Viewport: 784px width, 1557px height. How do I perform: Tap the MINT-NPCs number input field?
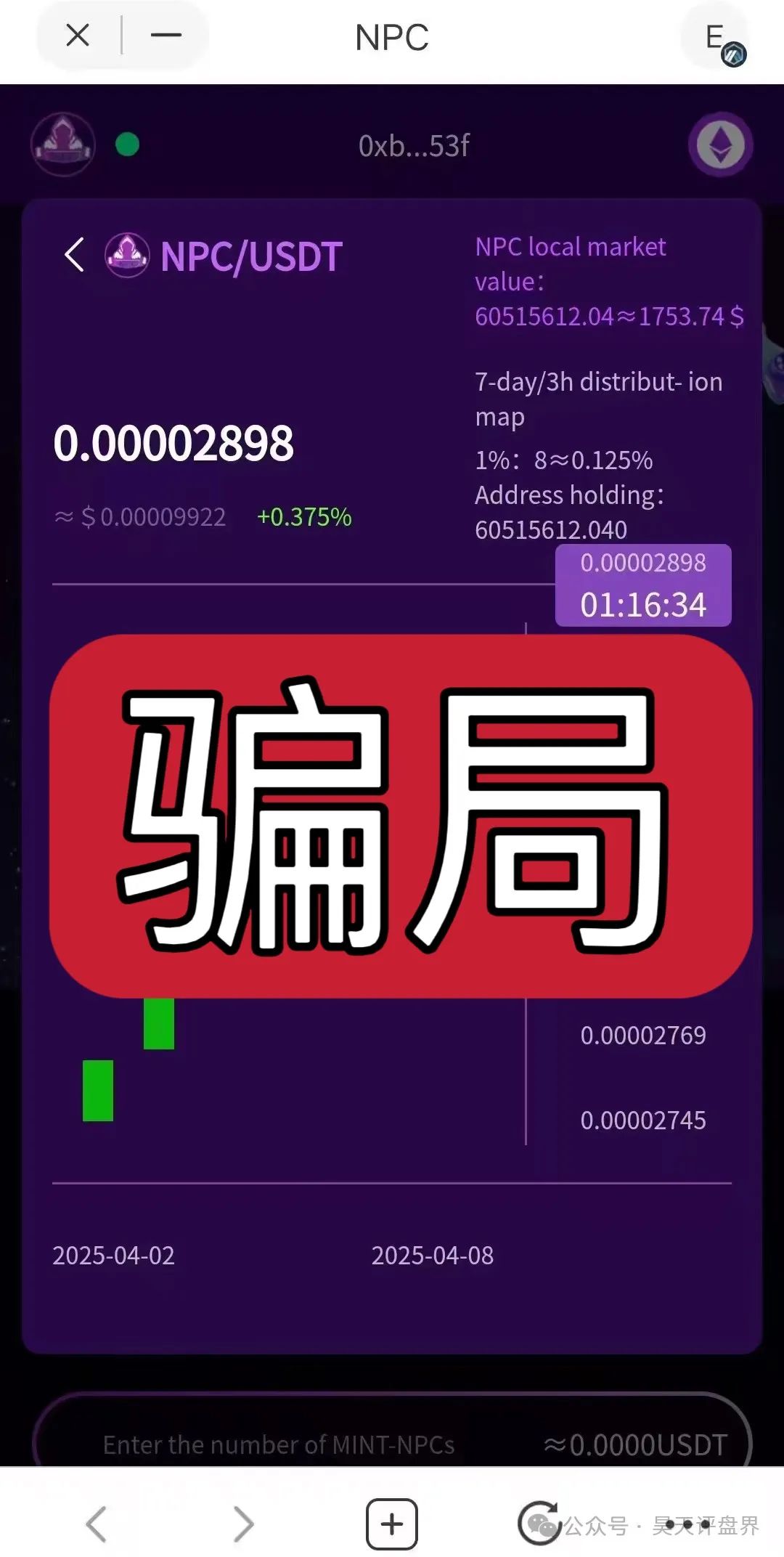tap(279, 1444)
